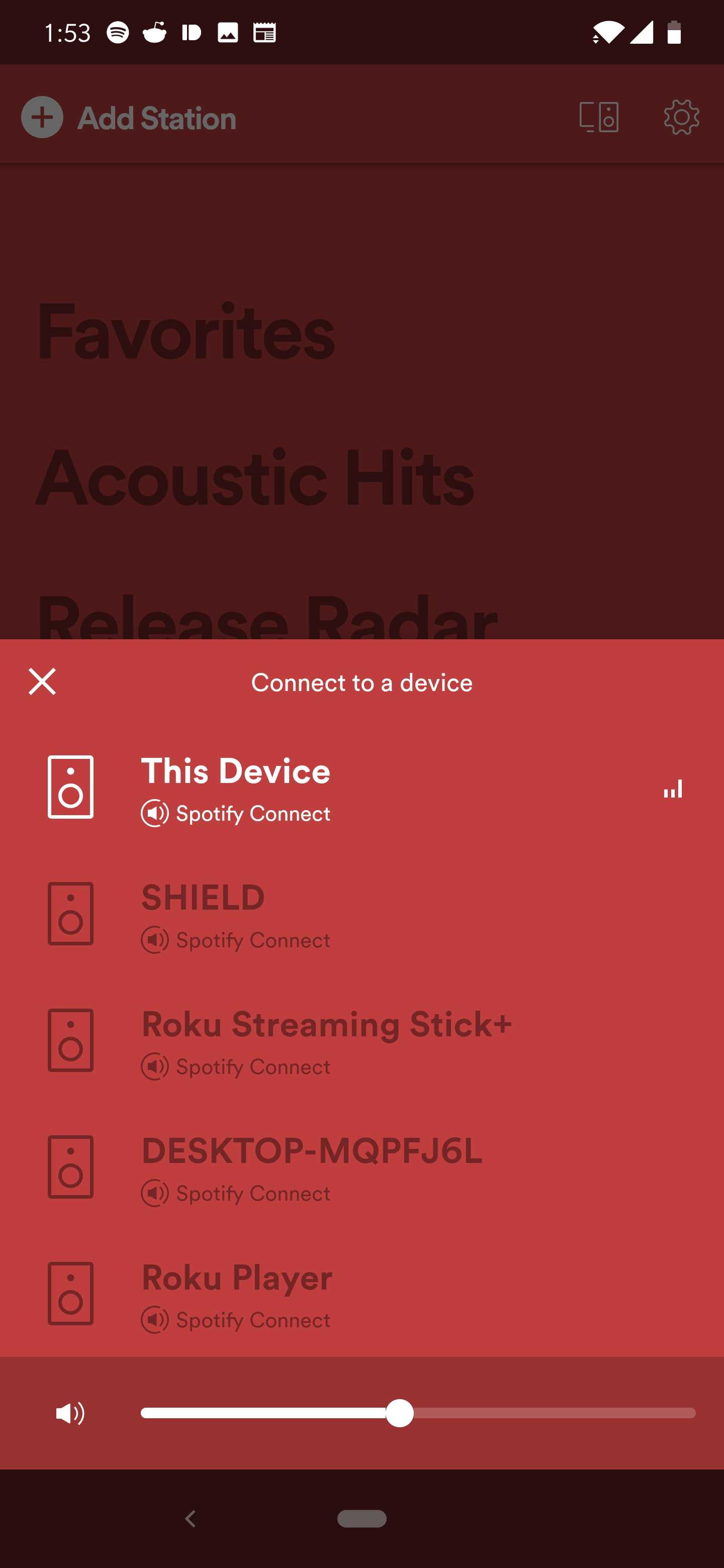This screenshot has width=724, height=1568.
Task: Open the devices icon in the top bar
Action: (x=599, y=118)
